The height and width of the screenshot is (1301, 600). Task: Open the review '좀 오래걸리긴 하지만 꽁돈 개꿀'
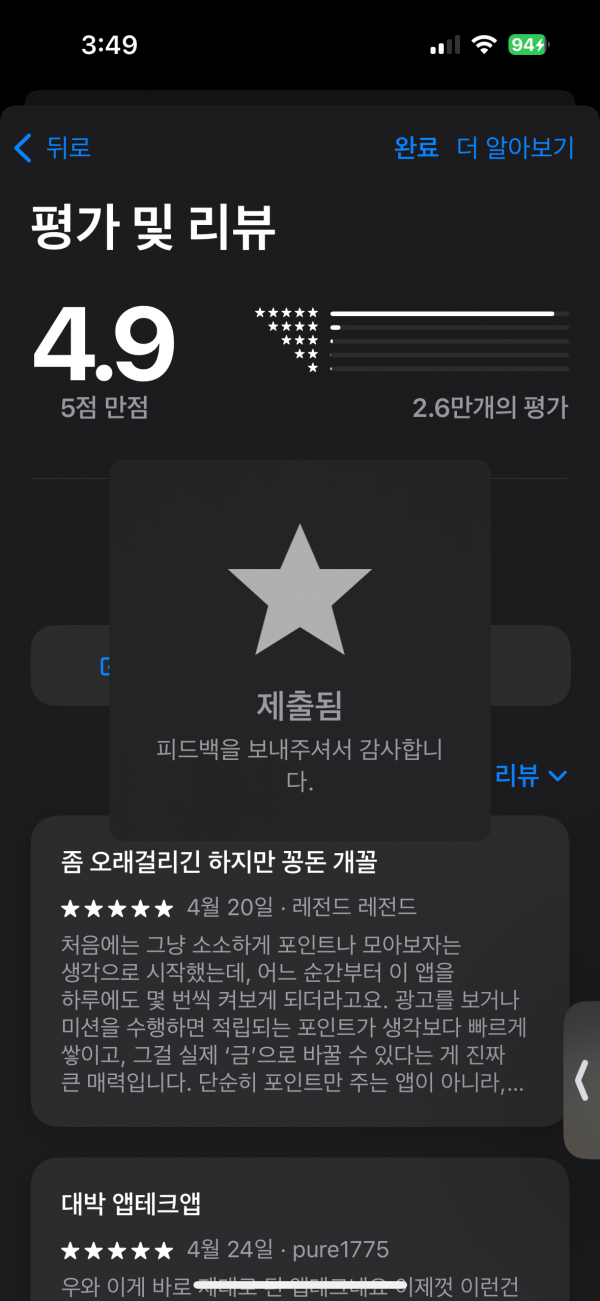coord(300,971)
